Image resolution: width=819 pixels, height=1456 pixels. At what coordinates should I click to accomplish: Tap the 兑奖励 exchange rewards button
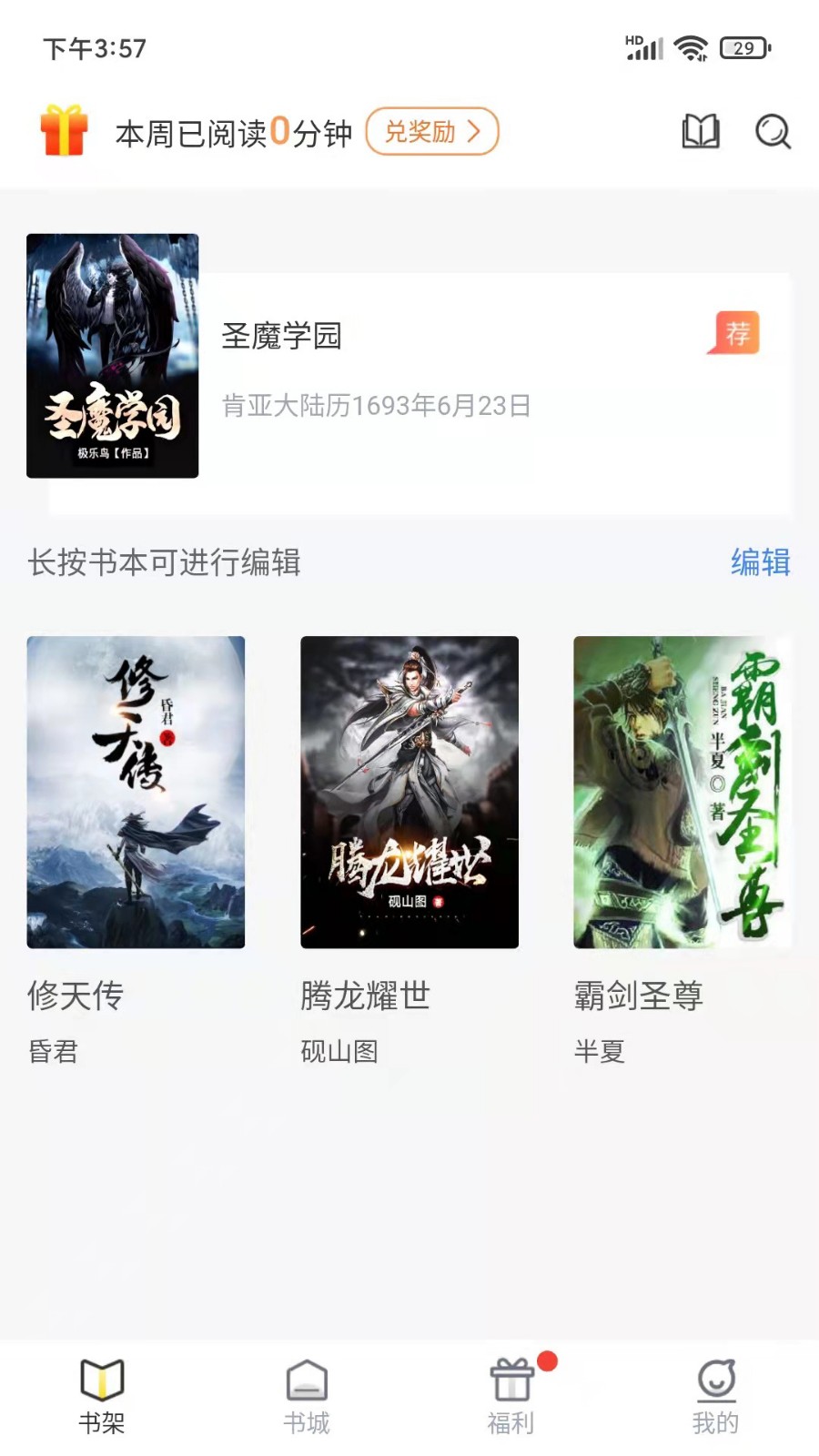click(431, 132)
